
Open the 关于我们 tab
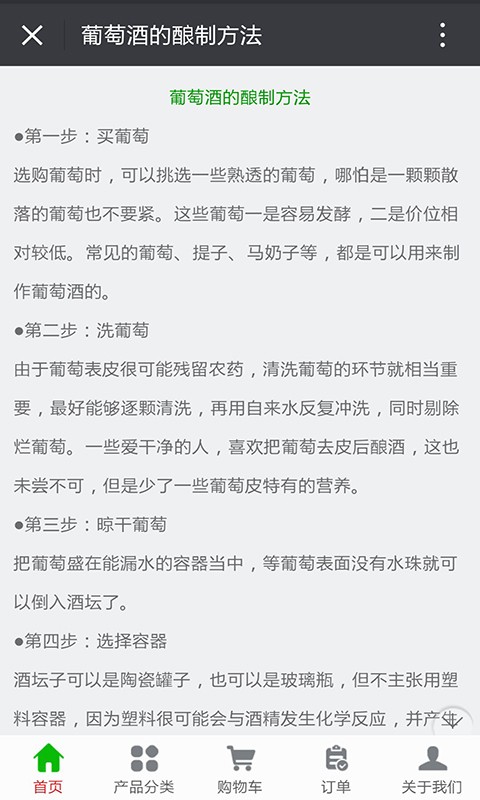(432, 768)
